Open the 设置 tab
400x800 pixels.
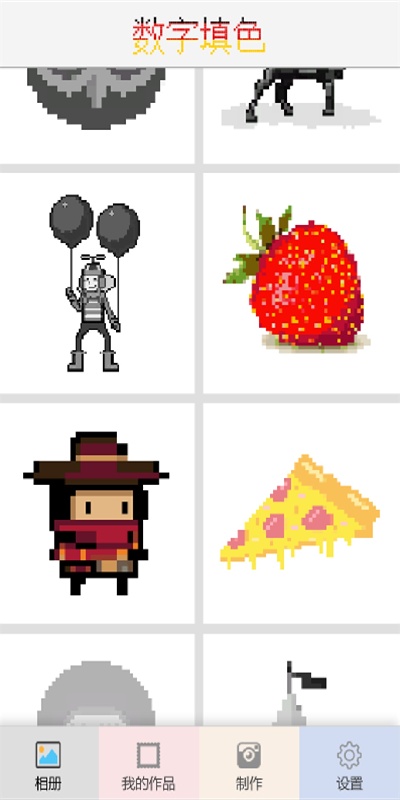click(349, 763)
